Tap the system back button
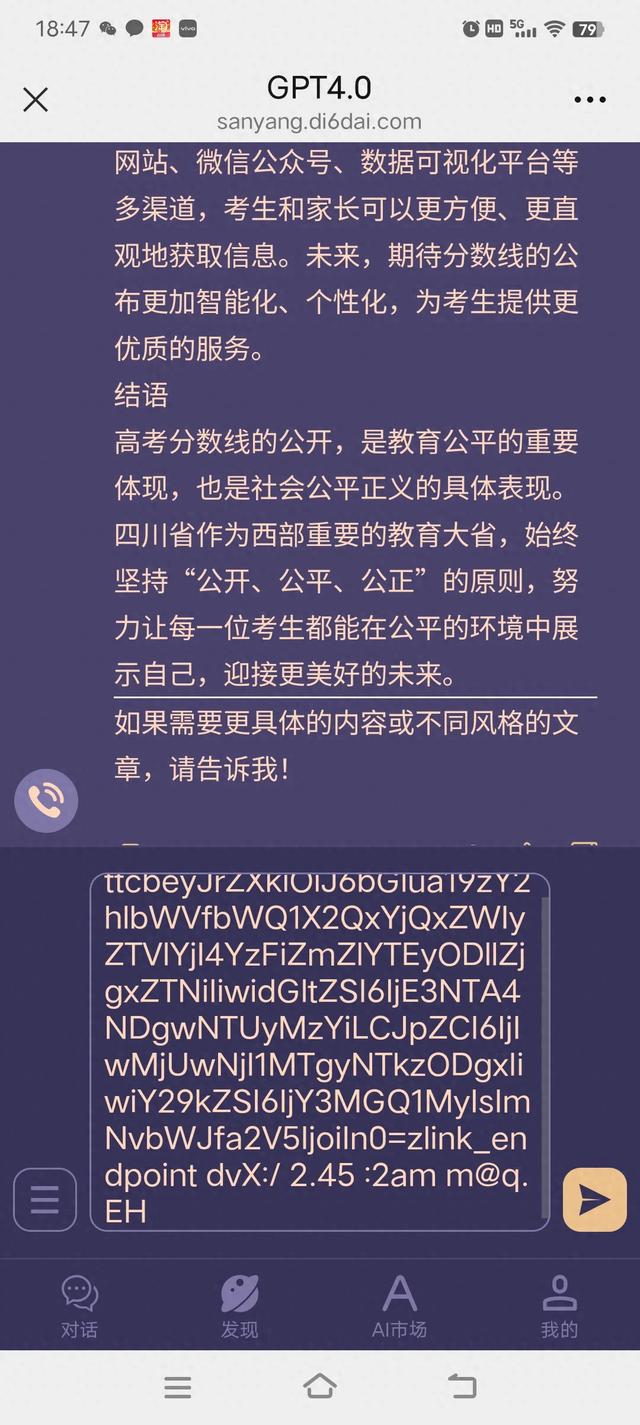 point(462,1386)
